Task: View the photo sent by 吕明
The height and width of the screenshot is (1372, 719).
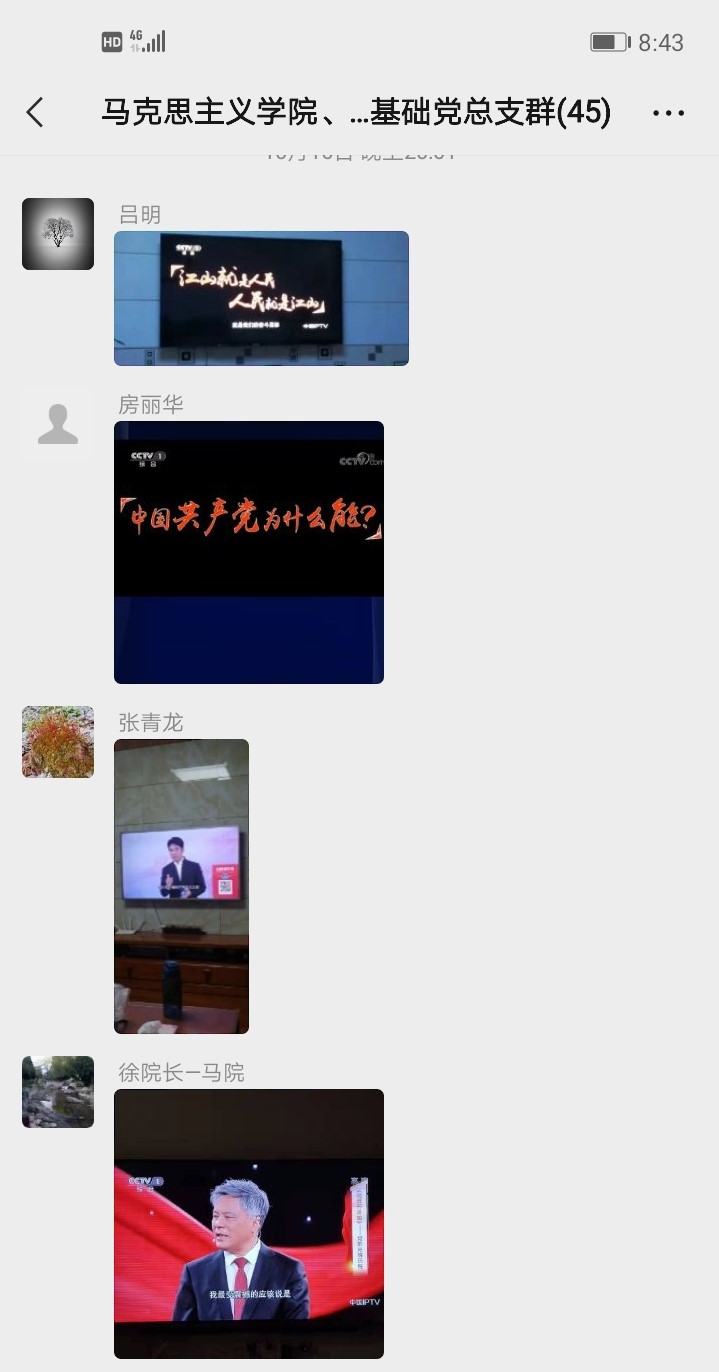Action: pos(261,298)
